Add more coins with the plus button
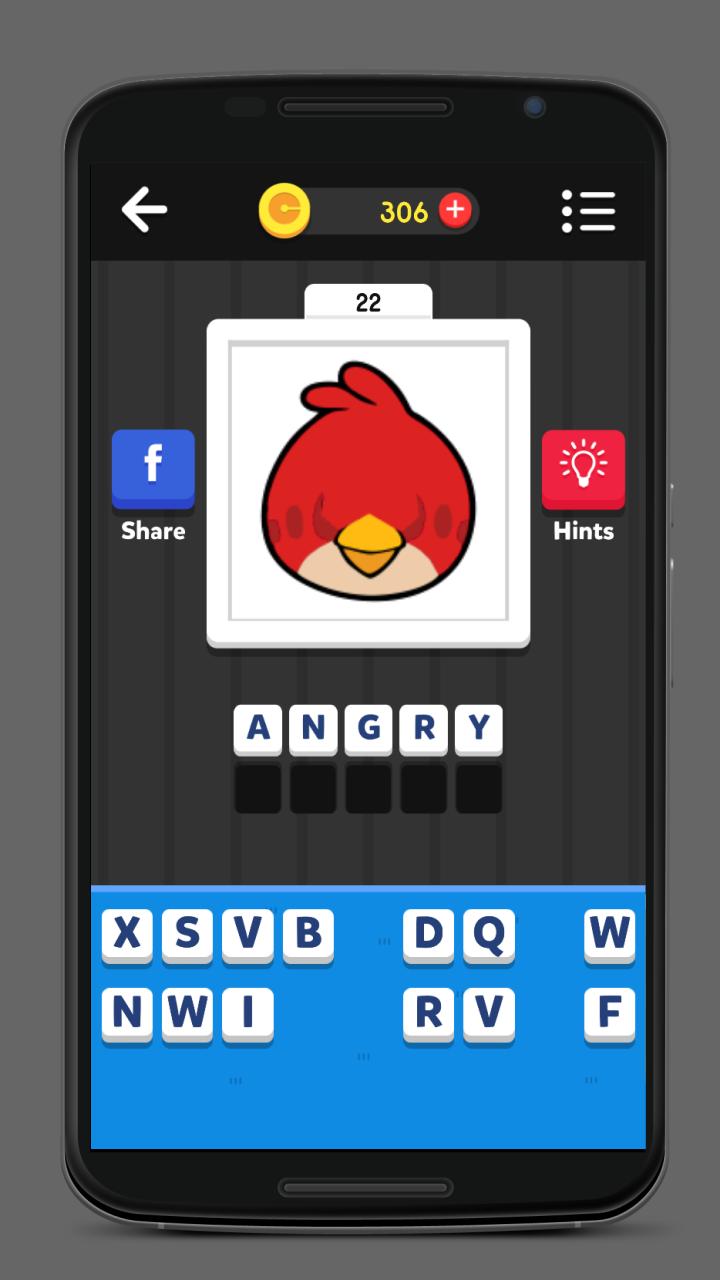Screen dimensions: 720x1280 click(455, 210)
